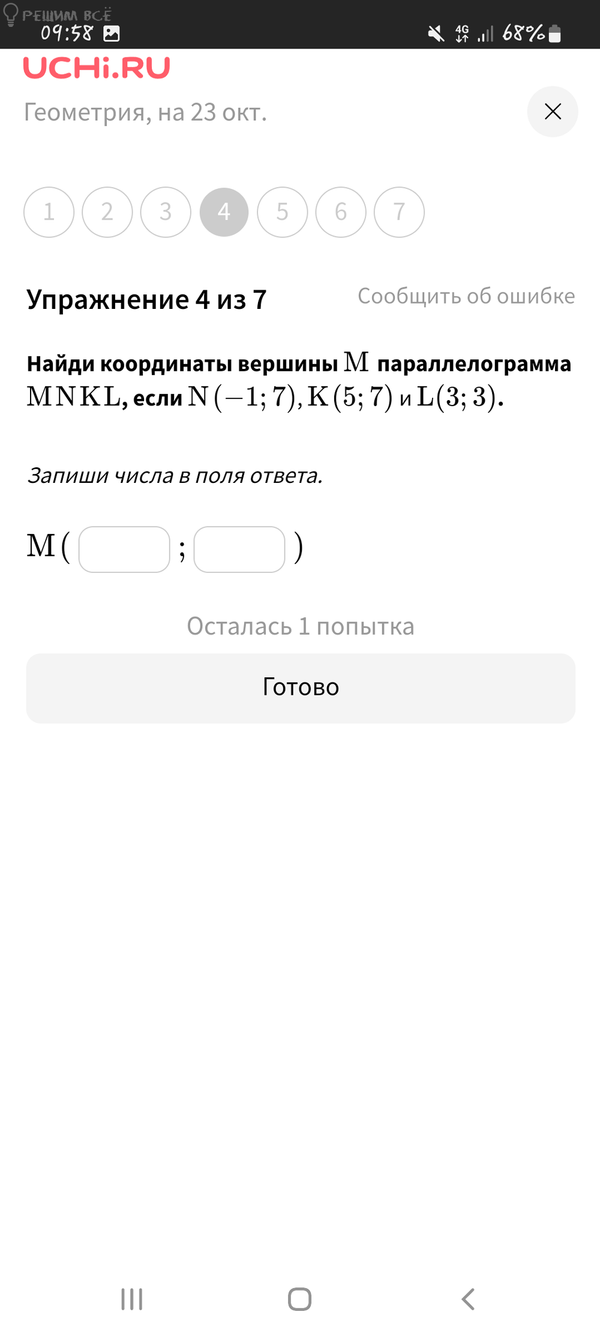Tap Сообщить об ошибке link
This screenshot has width=600, height=1333.
(466, 296)
